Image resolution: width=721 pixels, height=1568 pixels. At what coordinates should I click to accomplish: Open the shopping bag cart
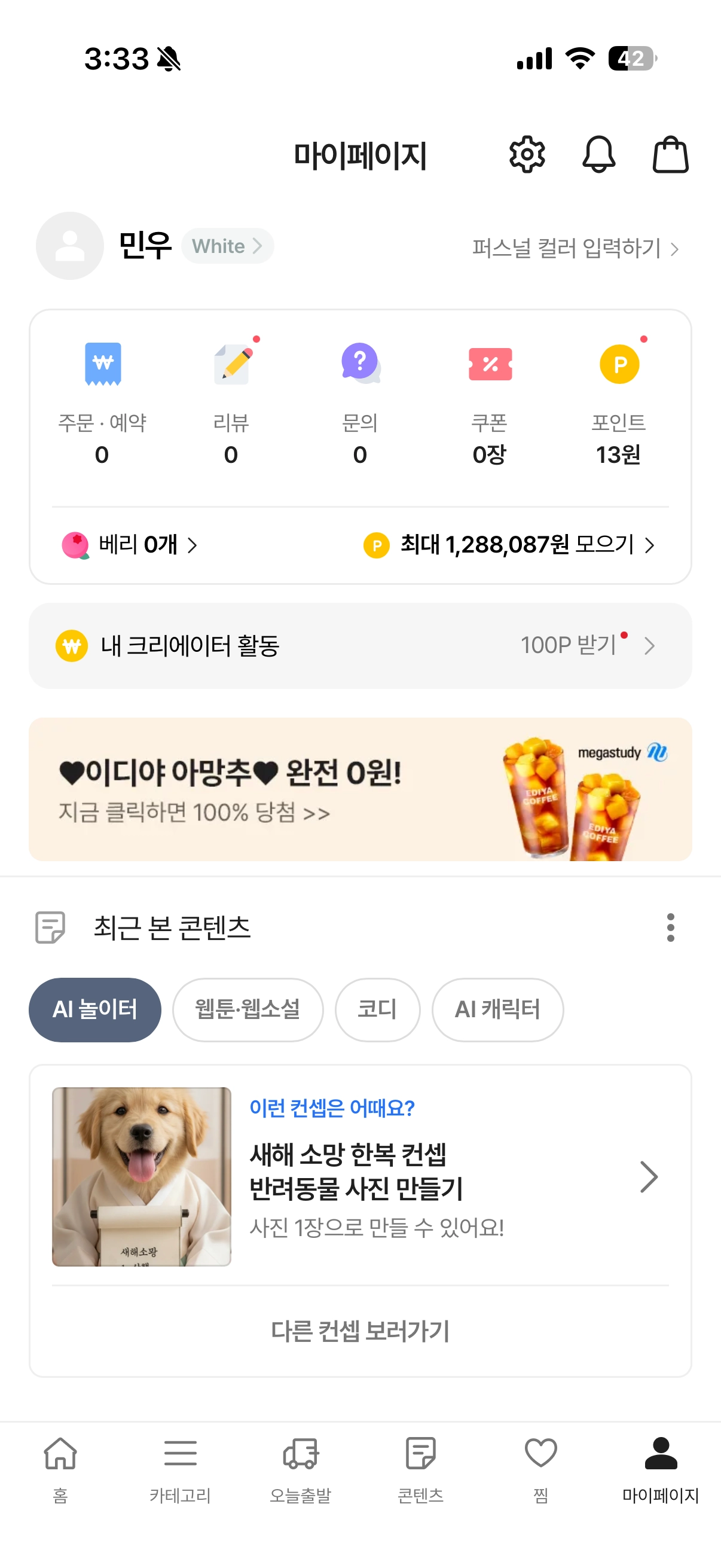coord(670,155)
